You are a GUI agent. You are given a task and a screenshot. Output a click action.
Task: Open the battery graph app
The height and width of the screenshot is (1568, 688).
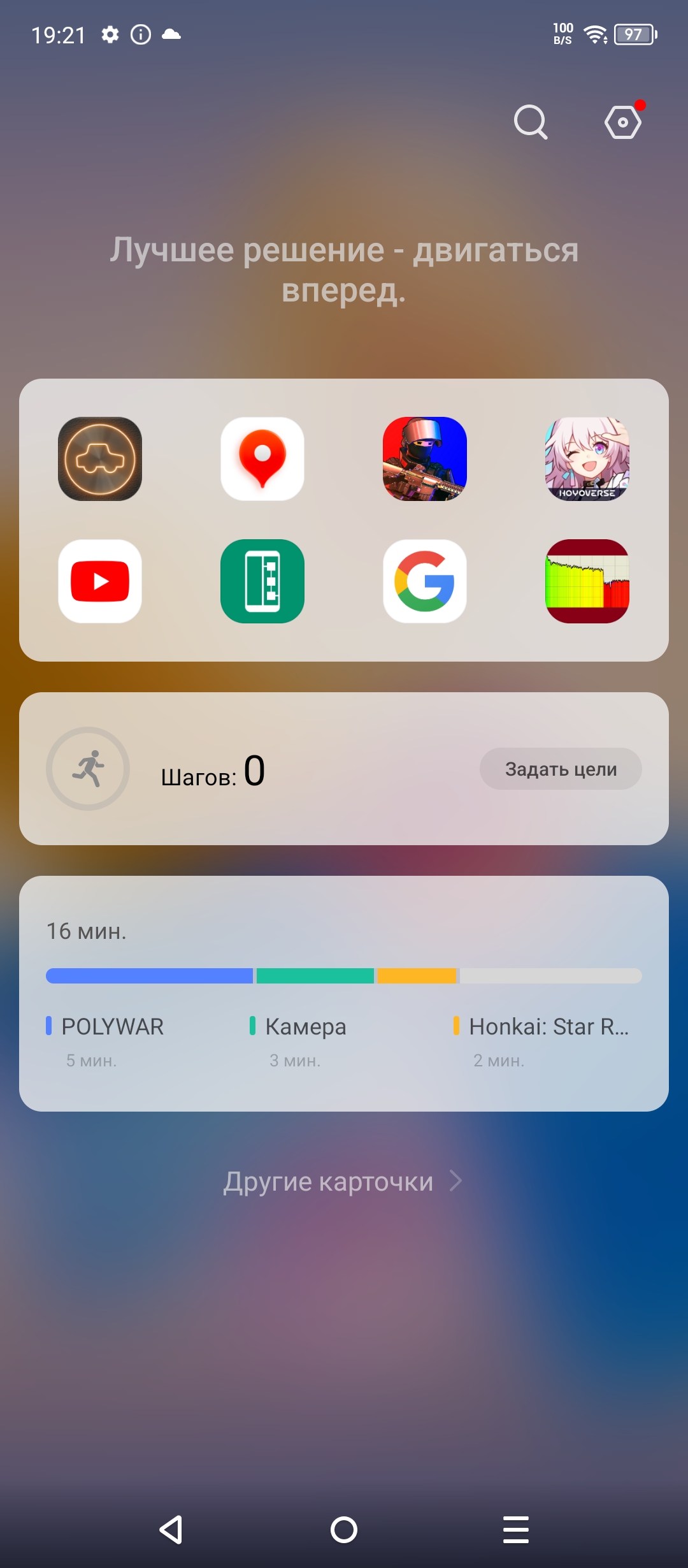587,581
